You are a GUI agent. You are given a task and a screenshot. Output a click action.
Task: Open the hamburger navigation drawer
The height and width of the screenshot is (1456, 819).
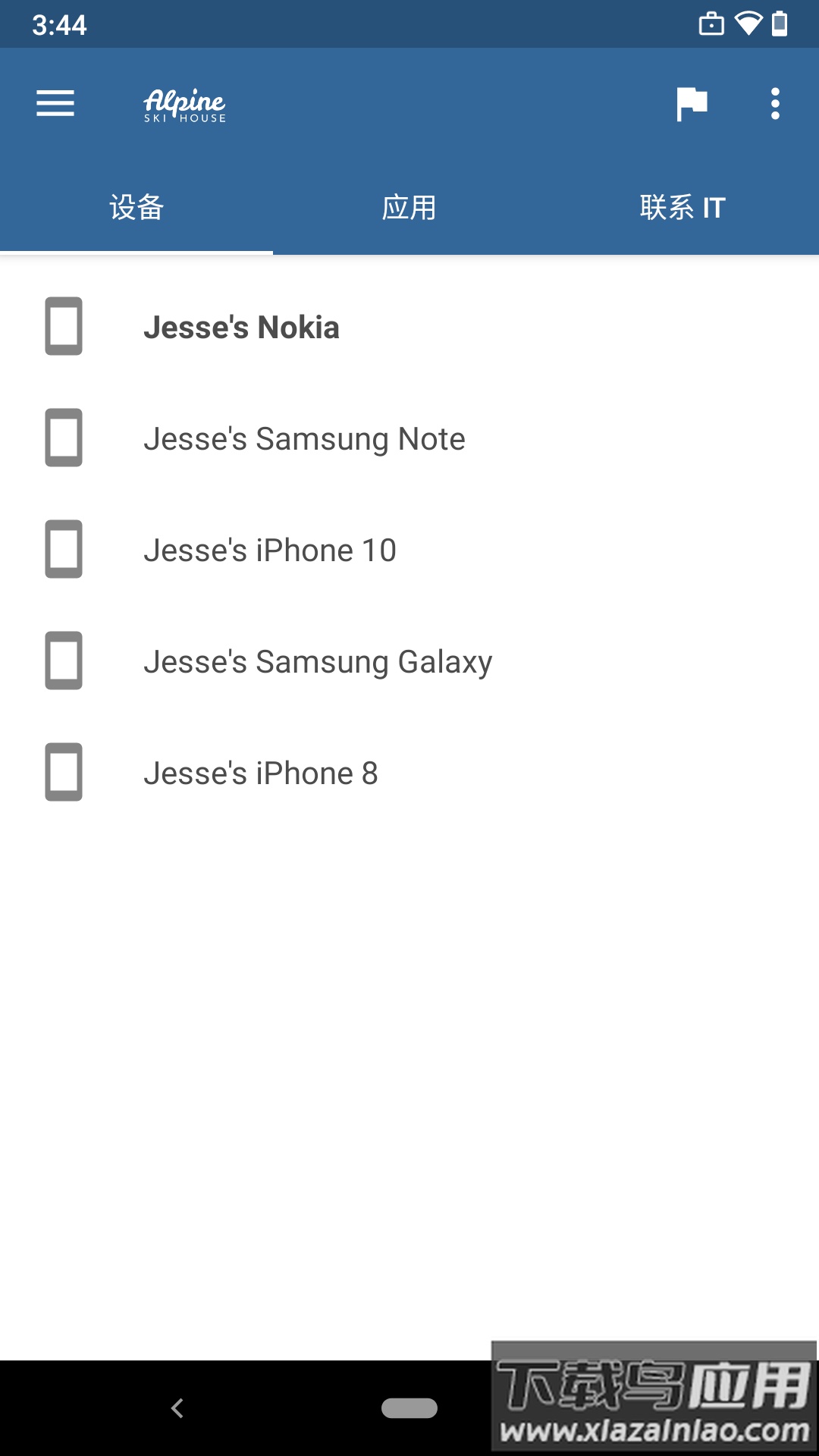click(55, 103)
